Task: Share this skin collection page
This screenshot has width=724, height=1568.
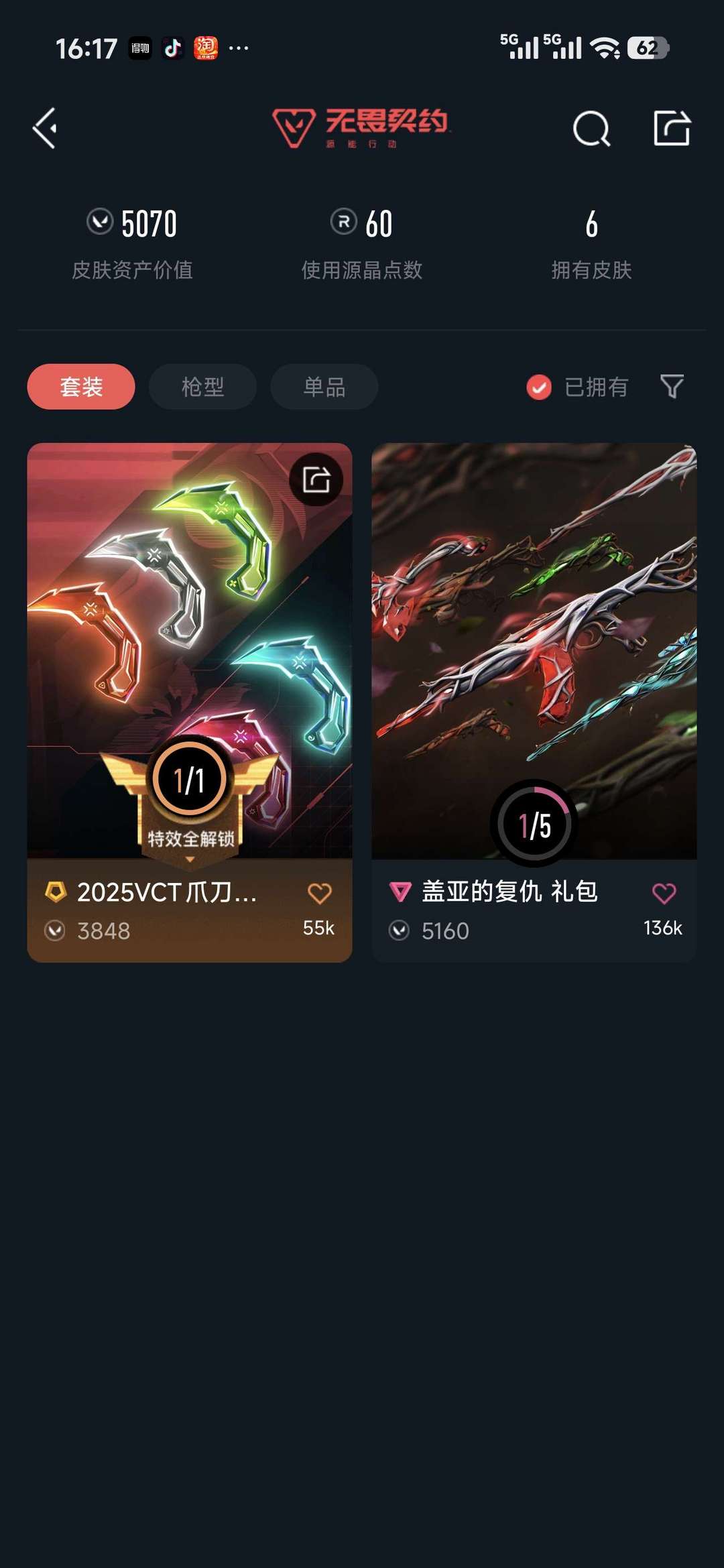Action: (672, 128)
